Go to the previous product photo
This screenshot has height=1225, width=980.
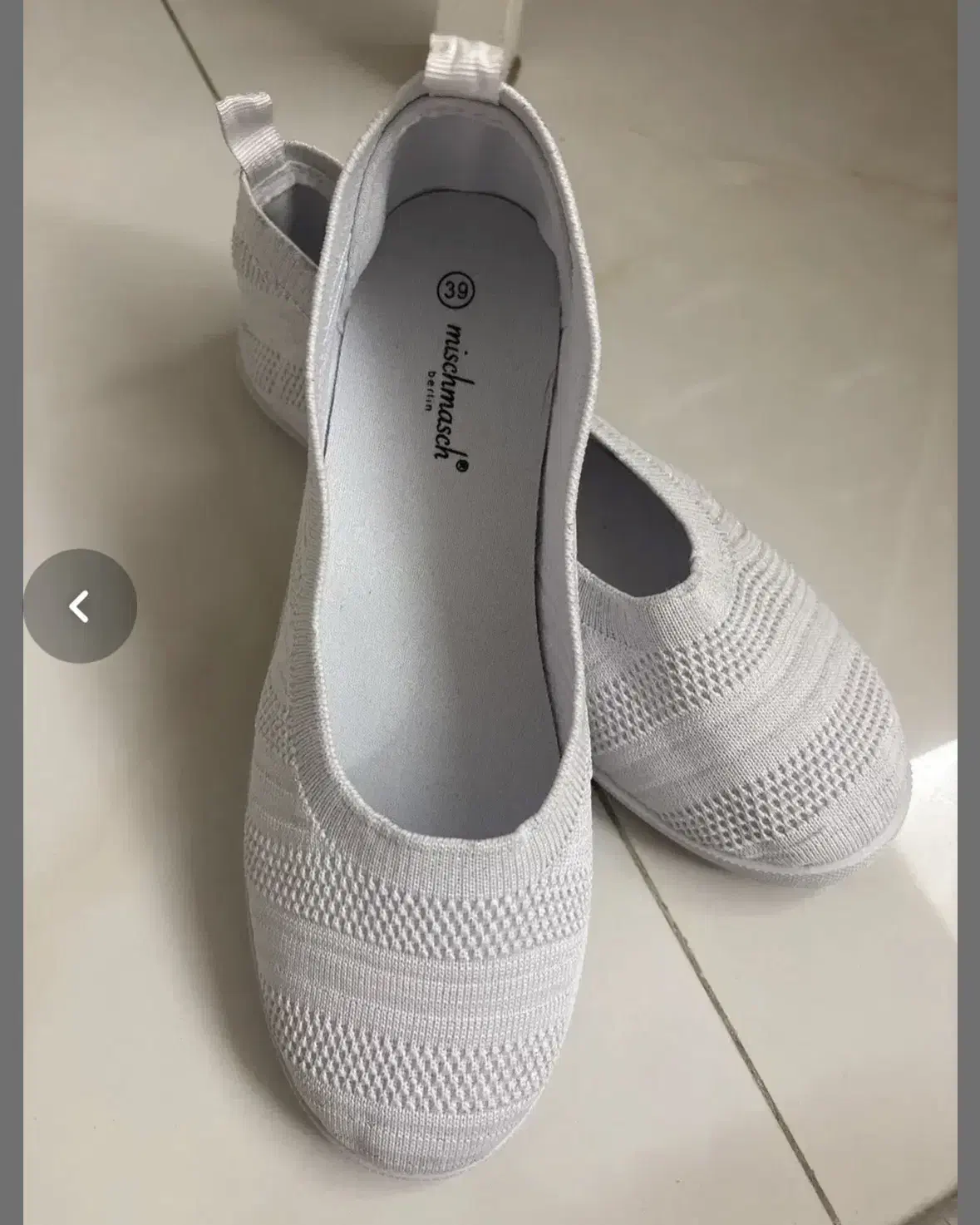(80, 606)
